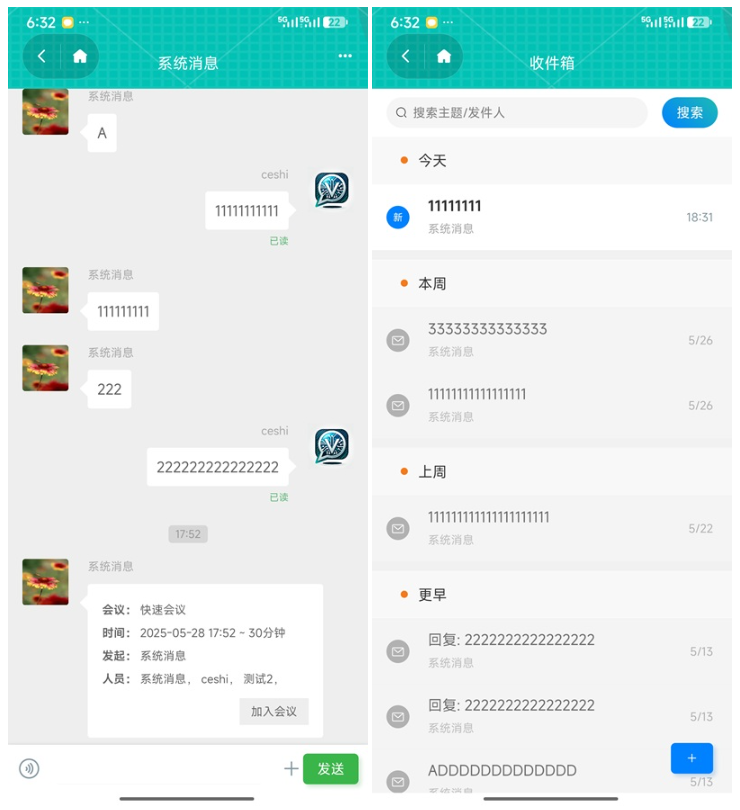Go back from the 收件箱 screen

[x=406, y=57]
